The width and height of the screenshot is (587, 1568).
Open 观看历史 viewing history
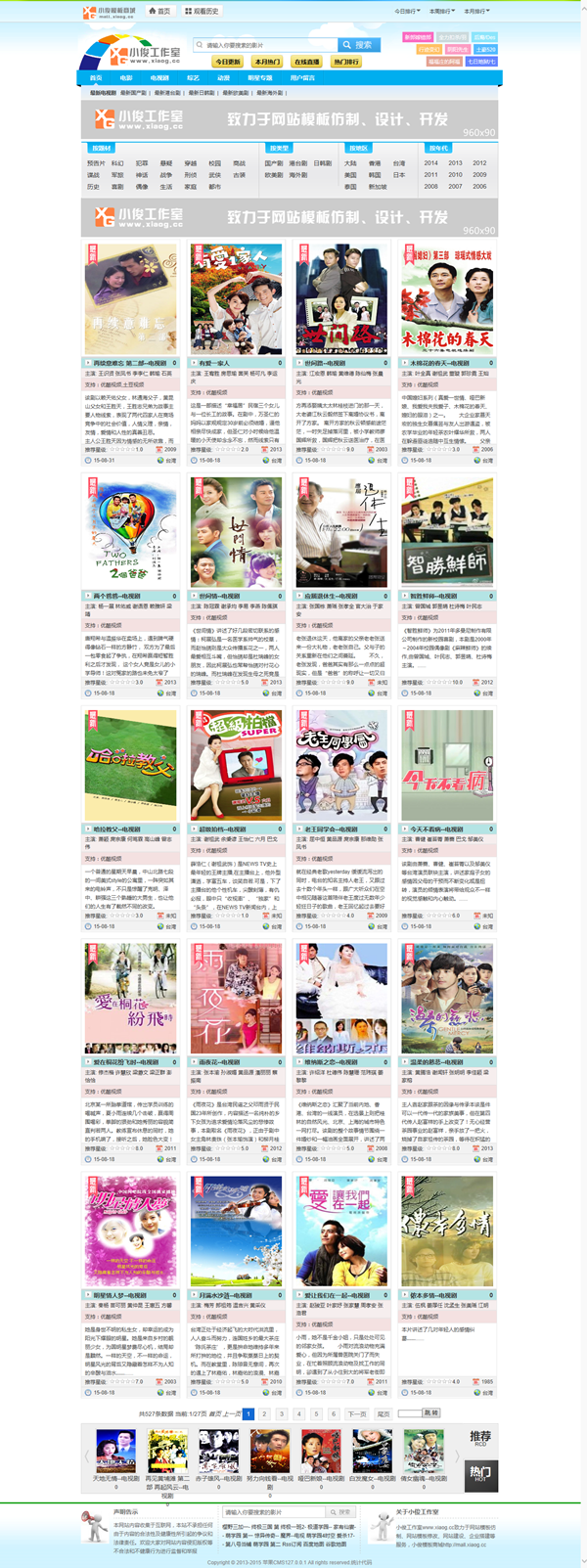pyautogui.click(x=203, y=11)
